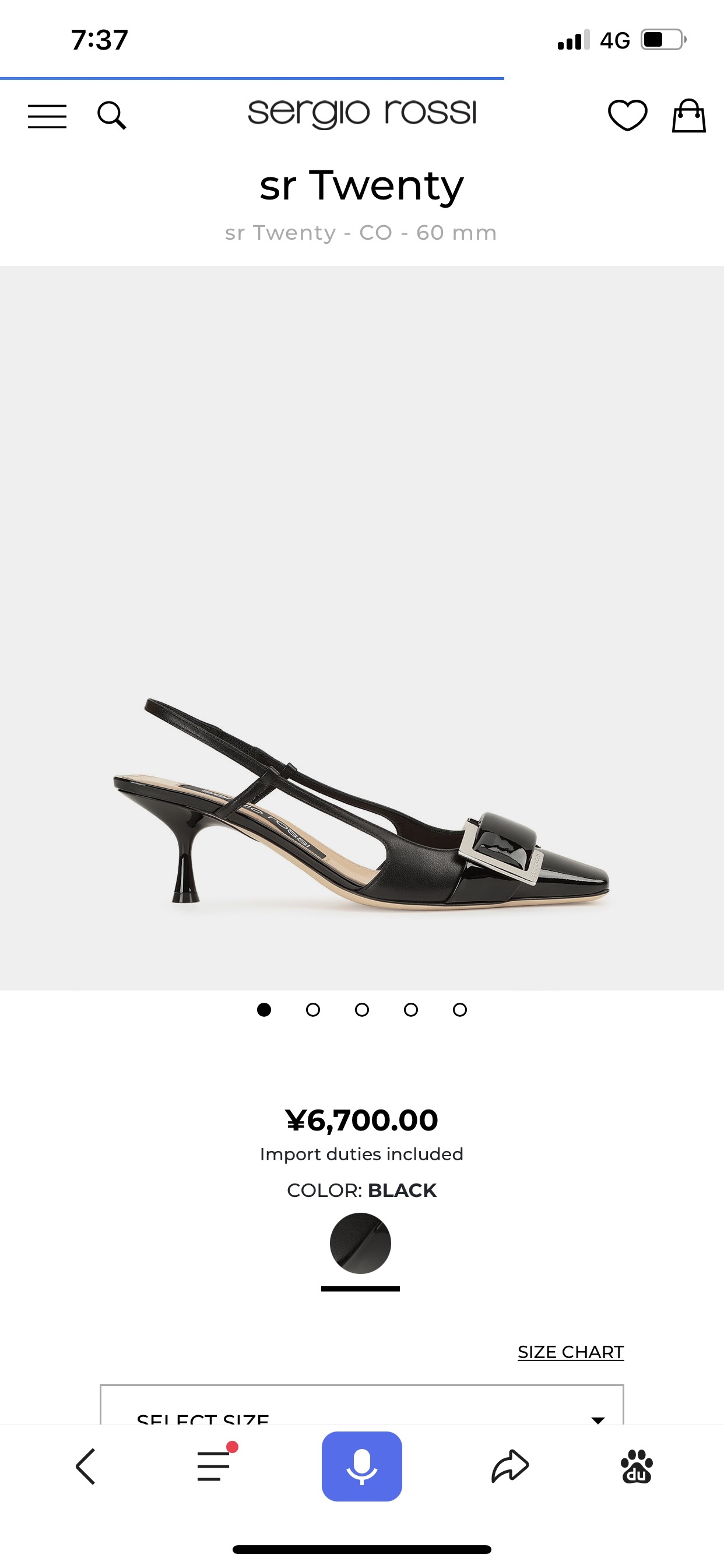Open the Baidu paw icon
724x1568 pixels.
click(x=637, y=1466)
